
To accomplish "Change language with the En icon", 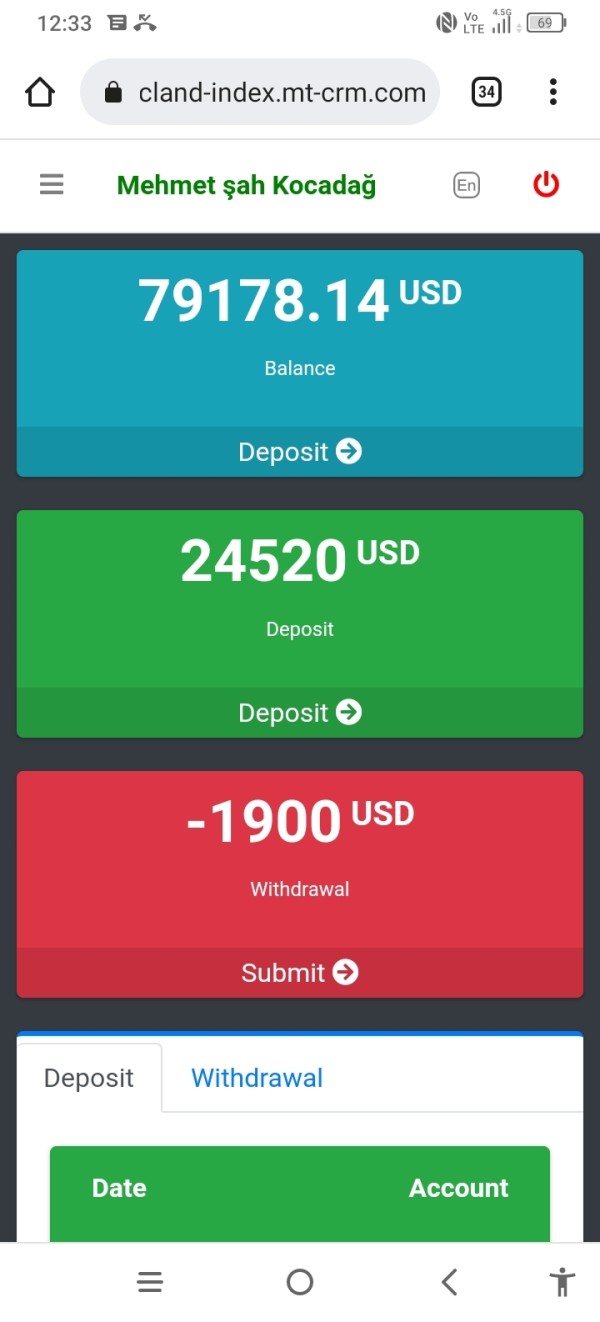I will [466, 185].
